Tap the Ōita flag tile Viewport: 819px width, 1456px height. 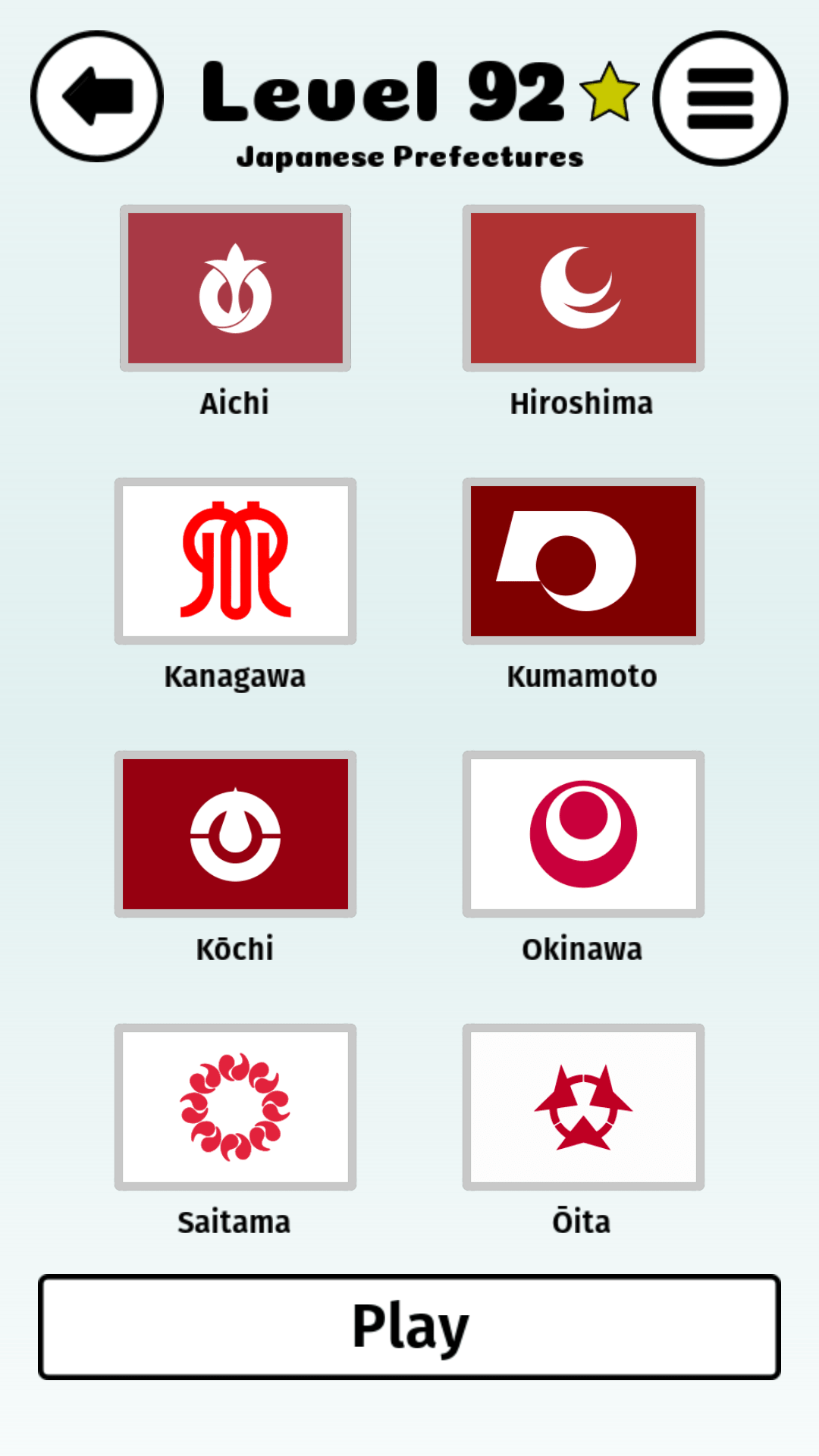tap(583, 1107)
